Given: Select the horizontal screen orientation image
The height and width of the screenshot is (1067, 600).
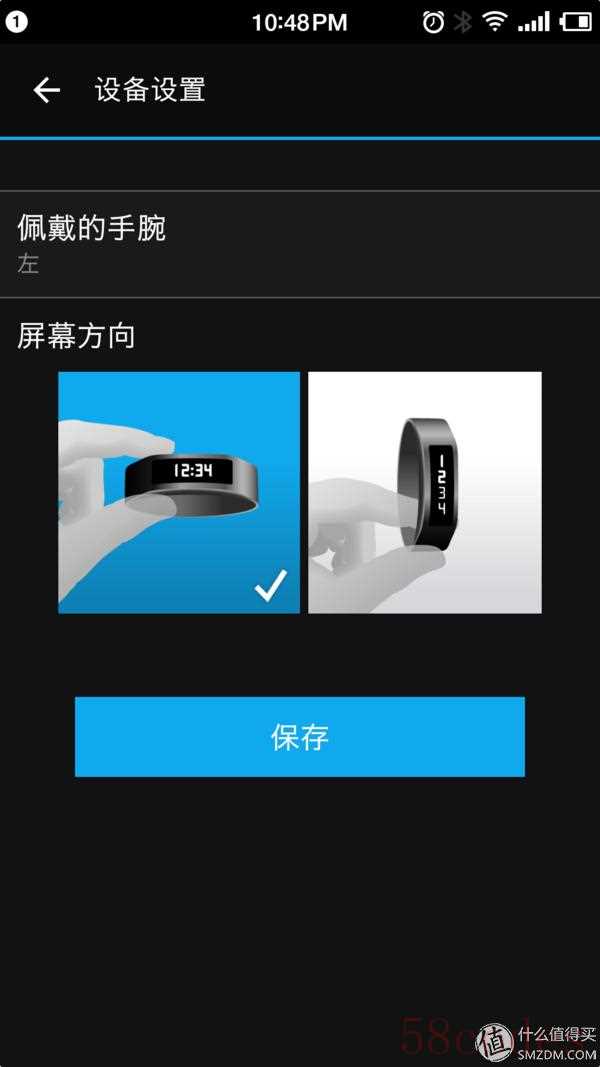Looking at the screenshot, I should (179, 492).
